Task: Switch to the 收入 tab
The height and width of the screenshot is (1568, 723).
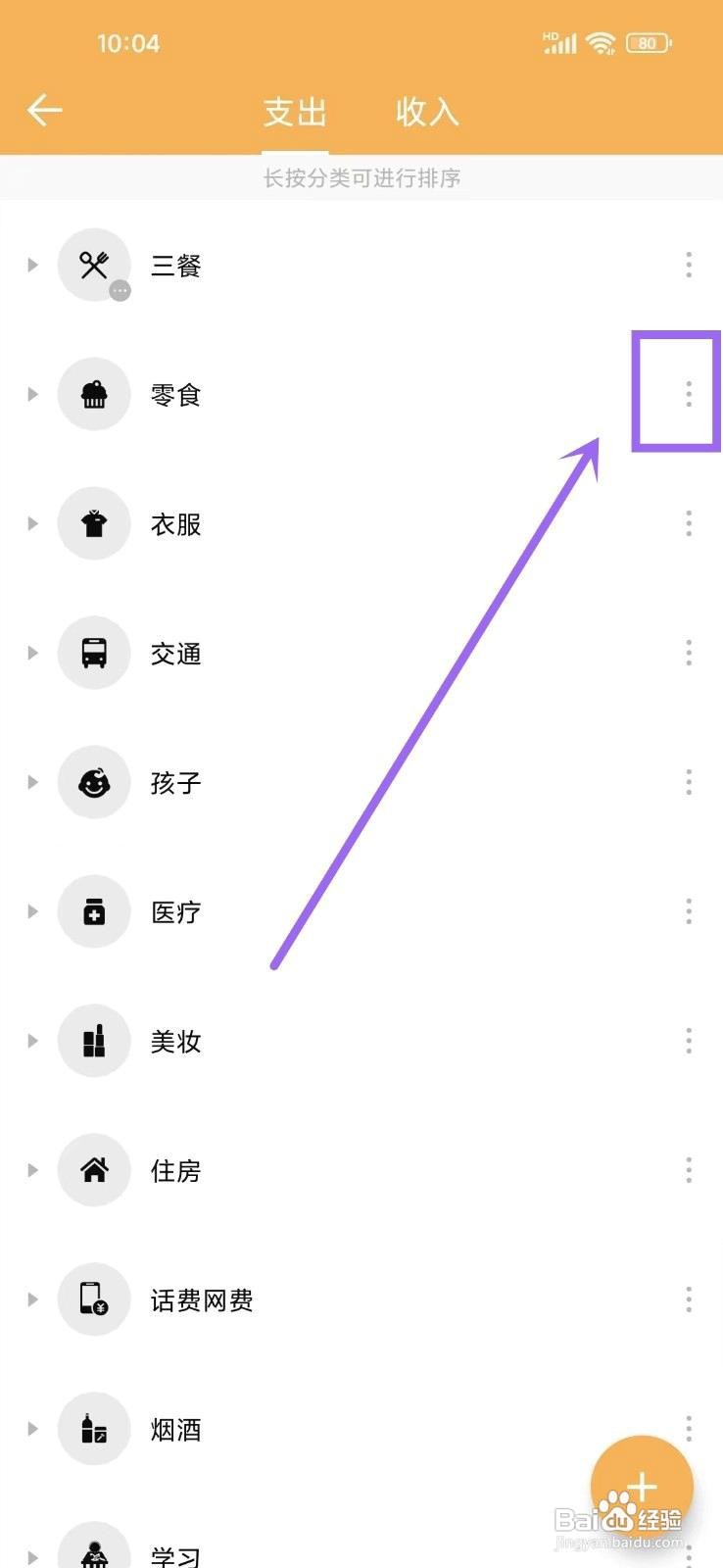Action: [427, 112]
